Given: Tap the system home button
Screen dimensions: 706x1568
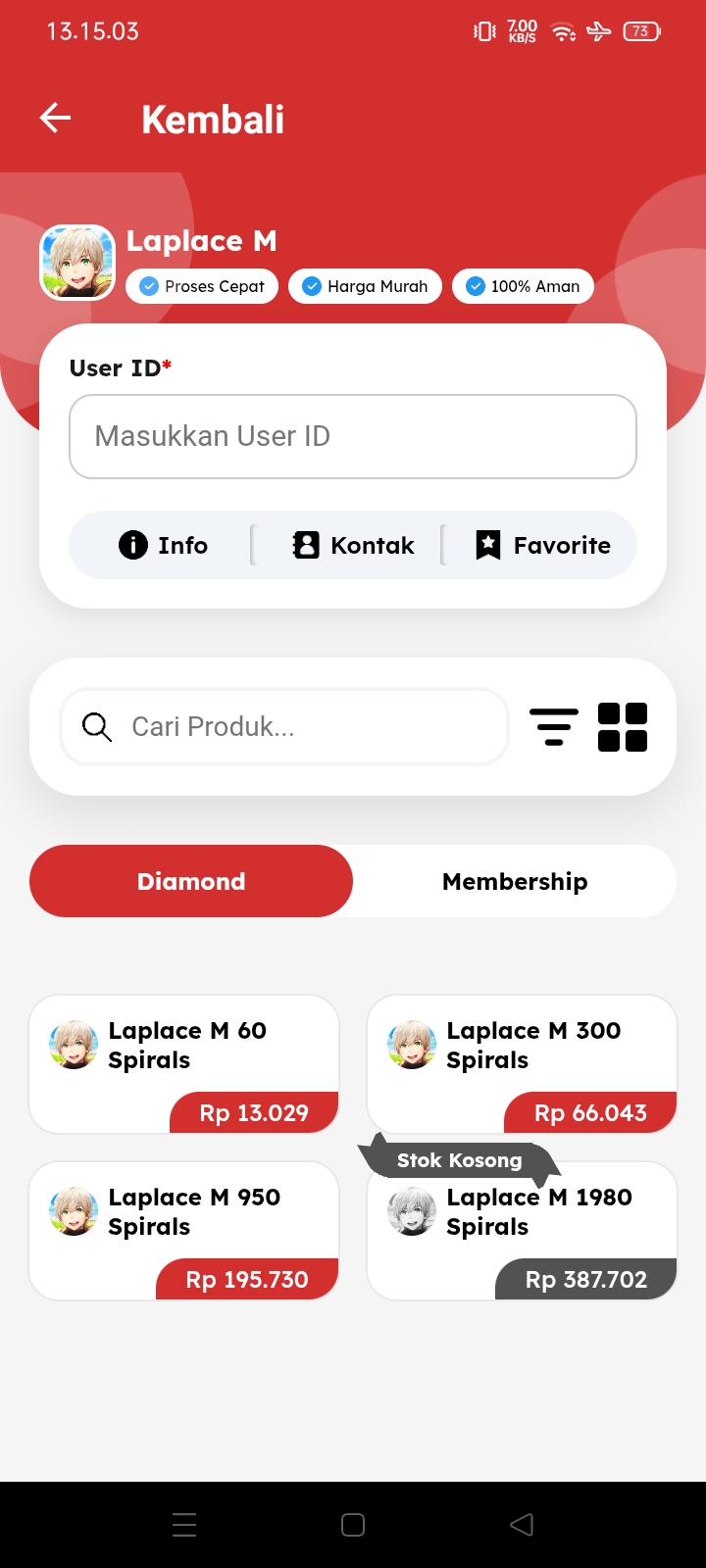Looking at the screenshot, I should click(353, 1524).
